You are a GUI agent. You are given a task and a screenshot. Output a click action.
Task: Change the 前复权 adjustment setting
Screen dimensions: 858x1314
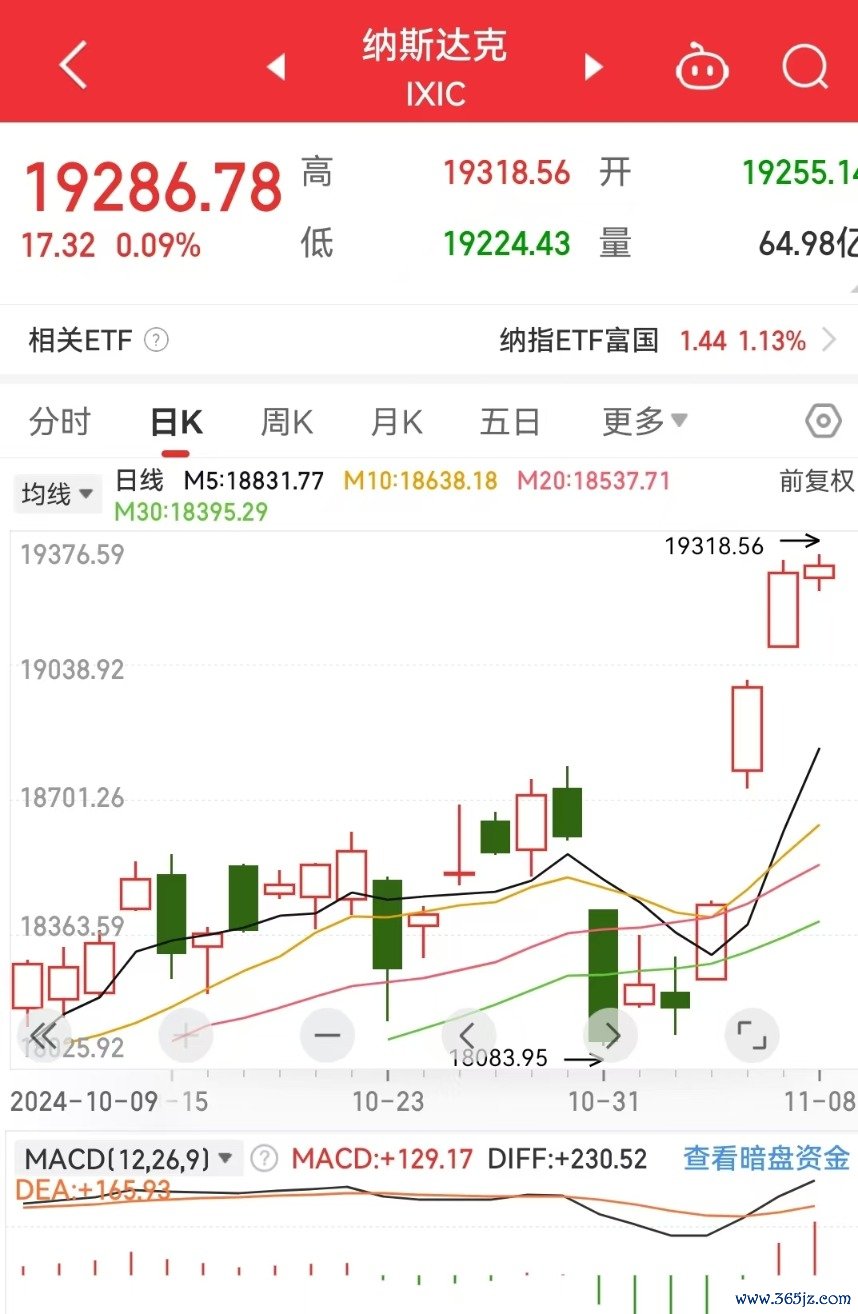pyautogui.click(x=816, y=481)
